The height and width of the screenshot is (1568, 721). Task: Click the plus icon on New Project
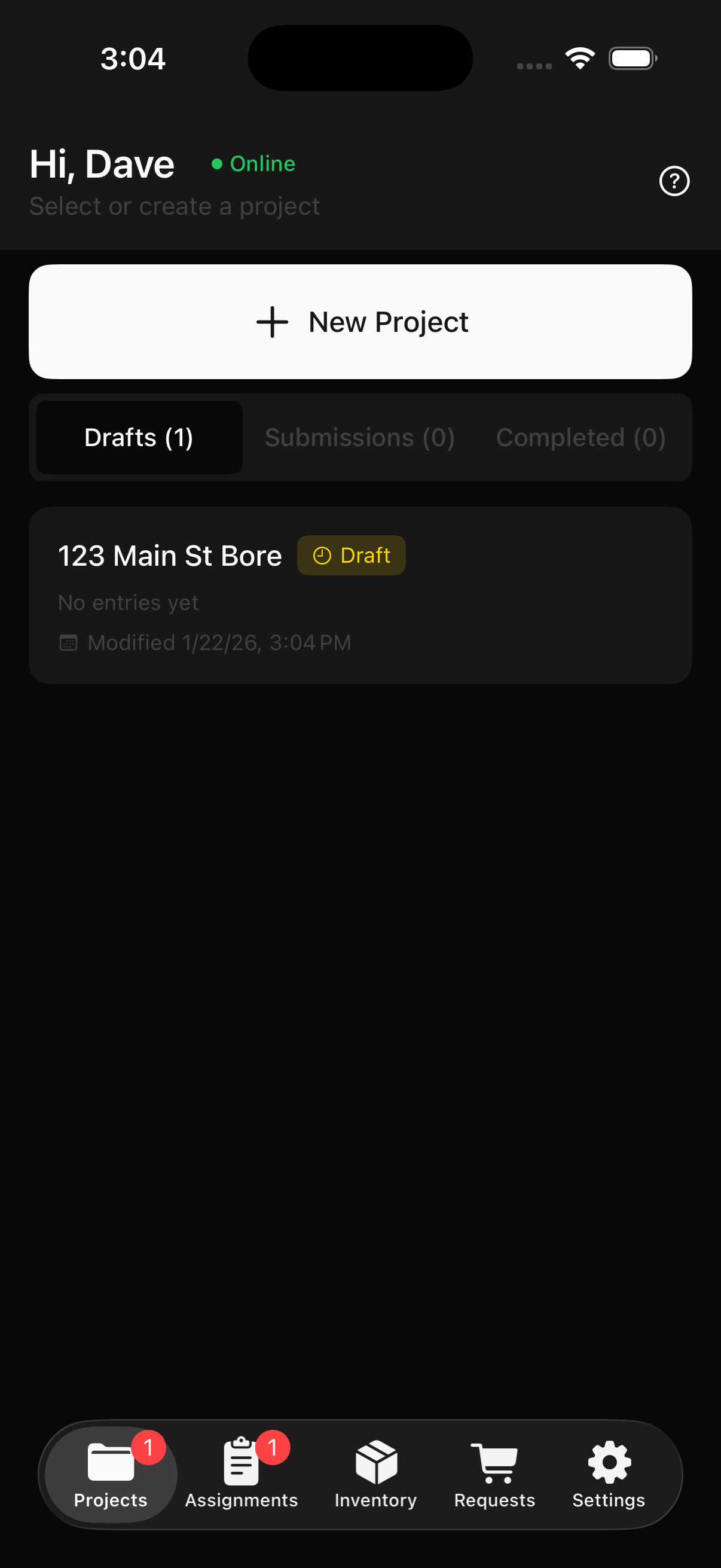pos(272,321)
